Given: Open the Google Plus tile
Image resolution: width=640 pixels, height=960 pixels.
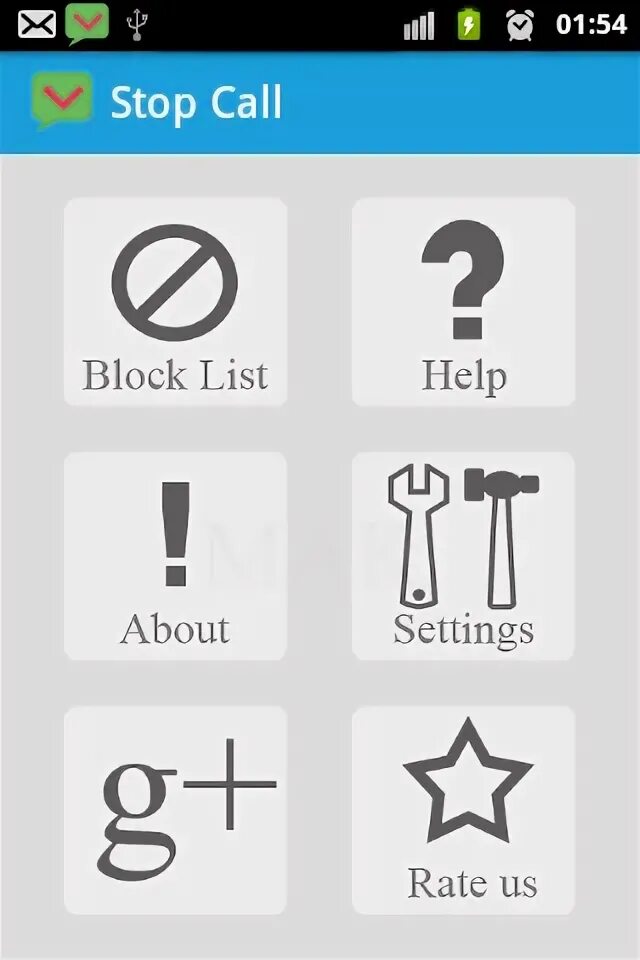Looking at the screenshot, I should 176,810.
